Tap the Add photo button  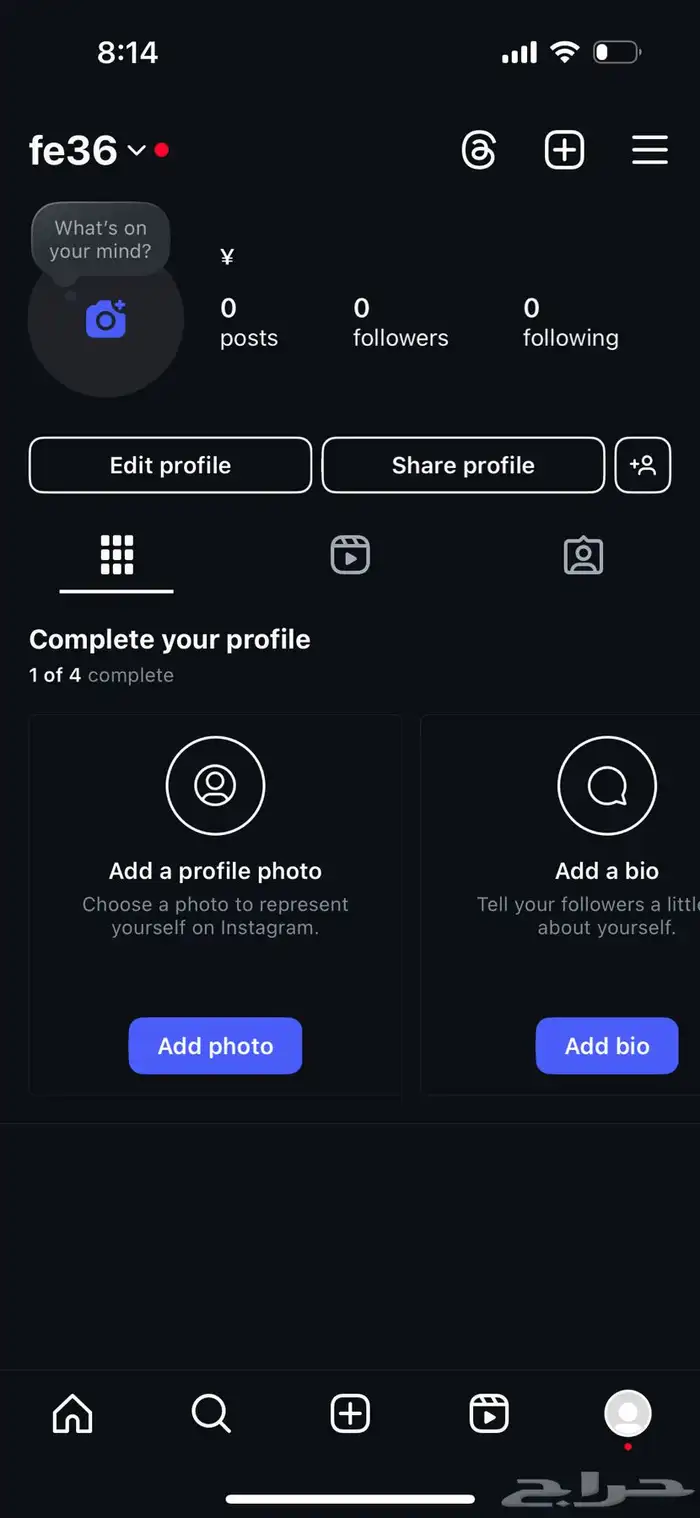click(x=215, y=1046)
